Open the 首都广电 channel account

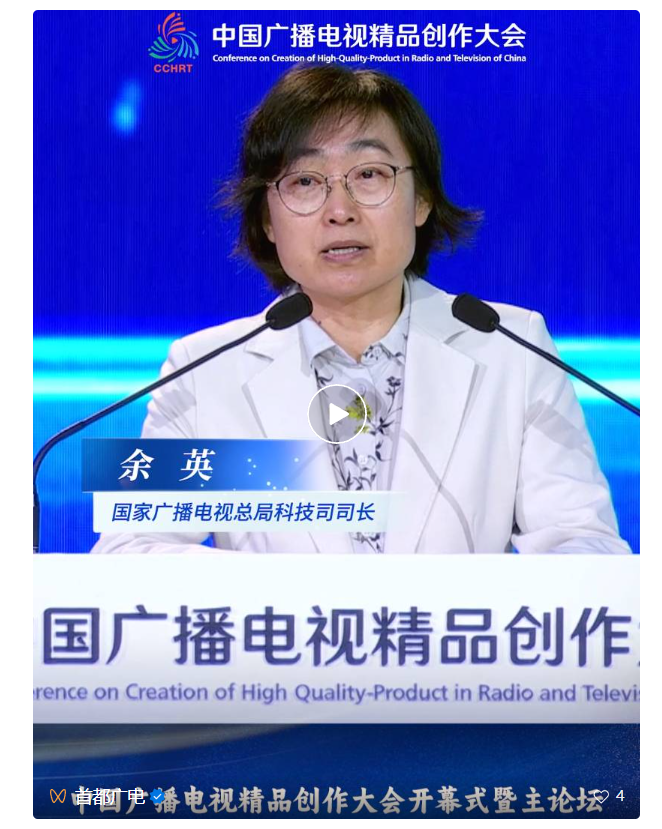pyautogui.click(x=110, y=796)
